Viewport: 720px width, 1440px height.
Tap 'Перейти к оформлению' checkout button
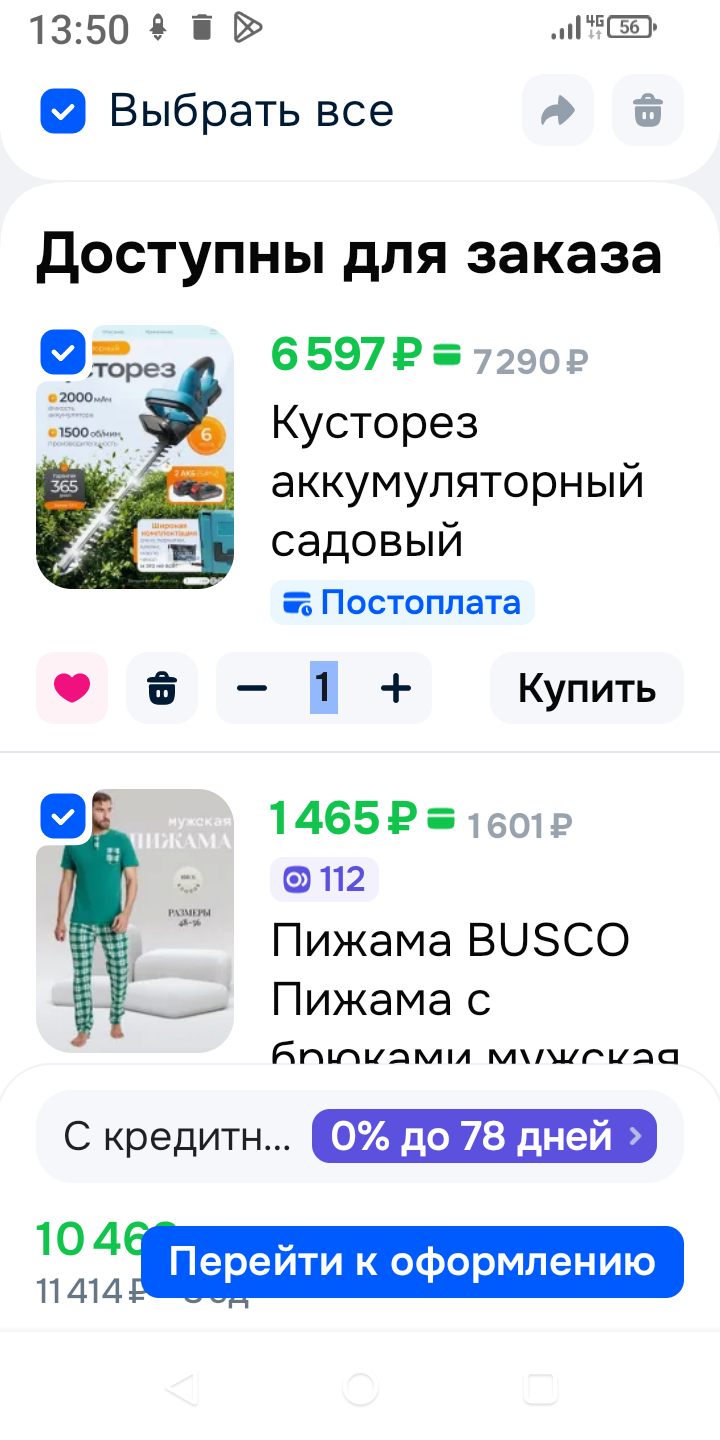pyautogui.click(x=412, y=1262)
